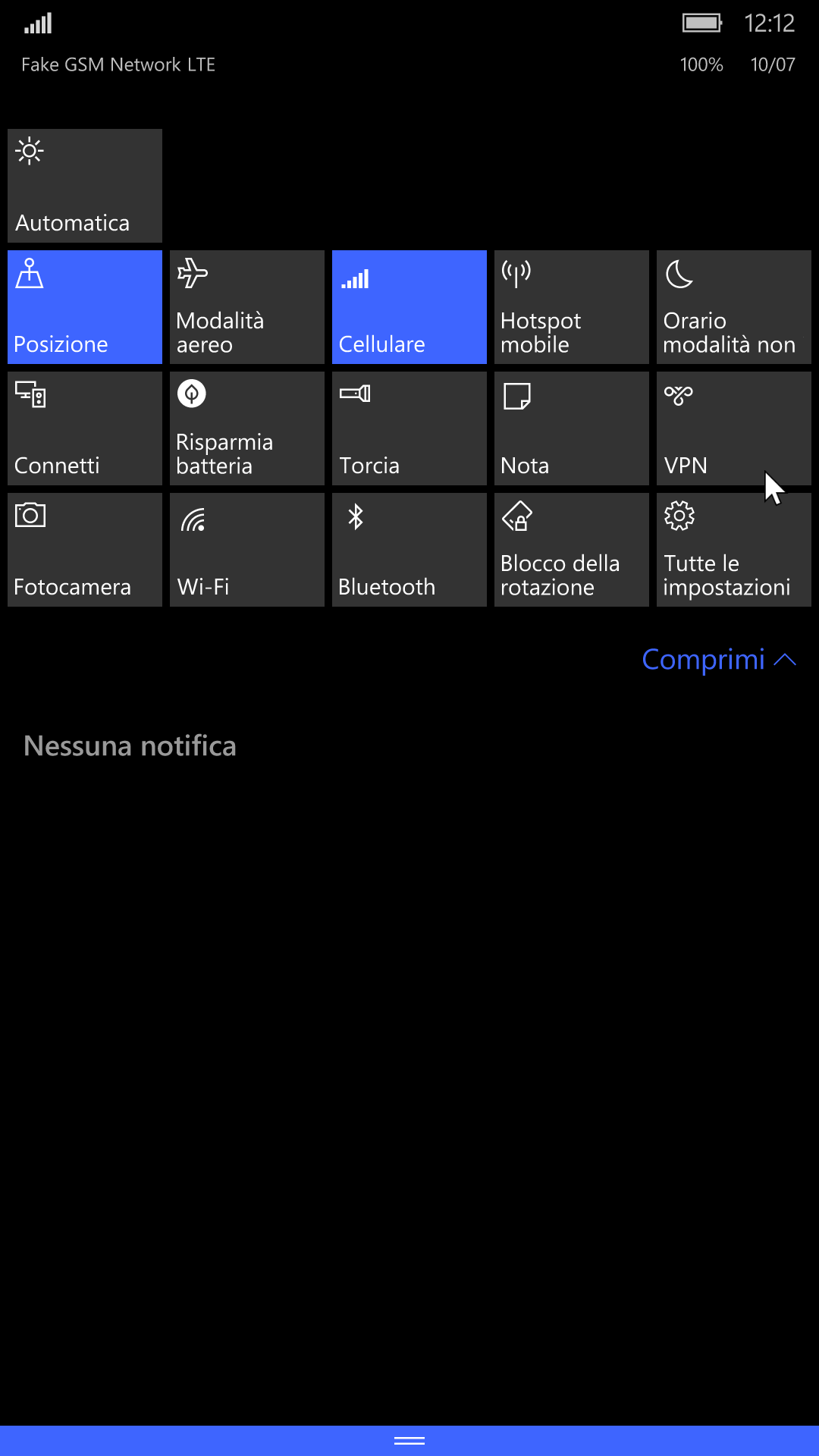The width and height of the screenshot is (819, 1456).
Task: Turn on Hotspot mobile
Action: (572, 307)
